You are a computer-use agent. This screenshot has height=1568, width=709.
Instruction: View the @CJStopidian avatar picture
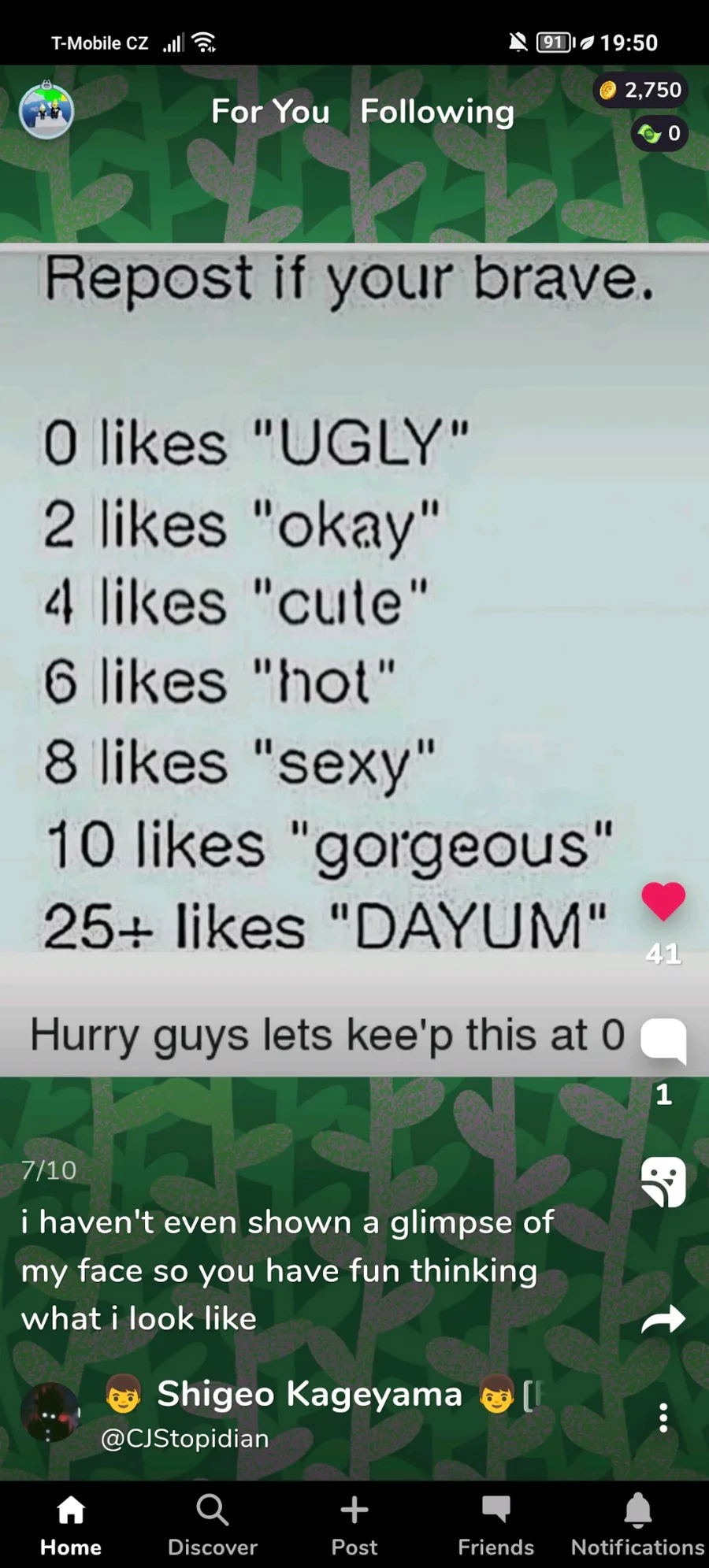pos(50,1413)
